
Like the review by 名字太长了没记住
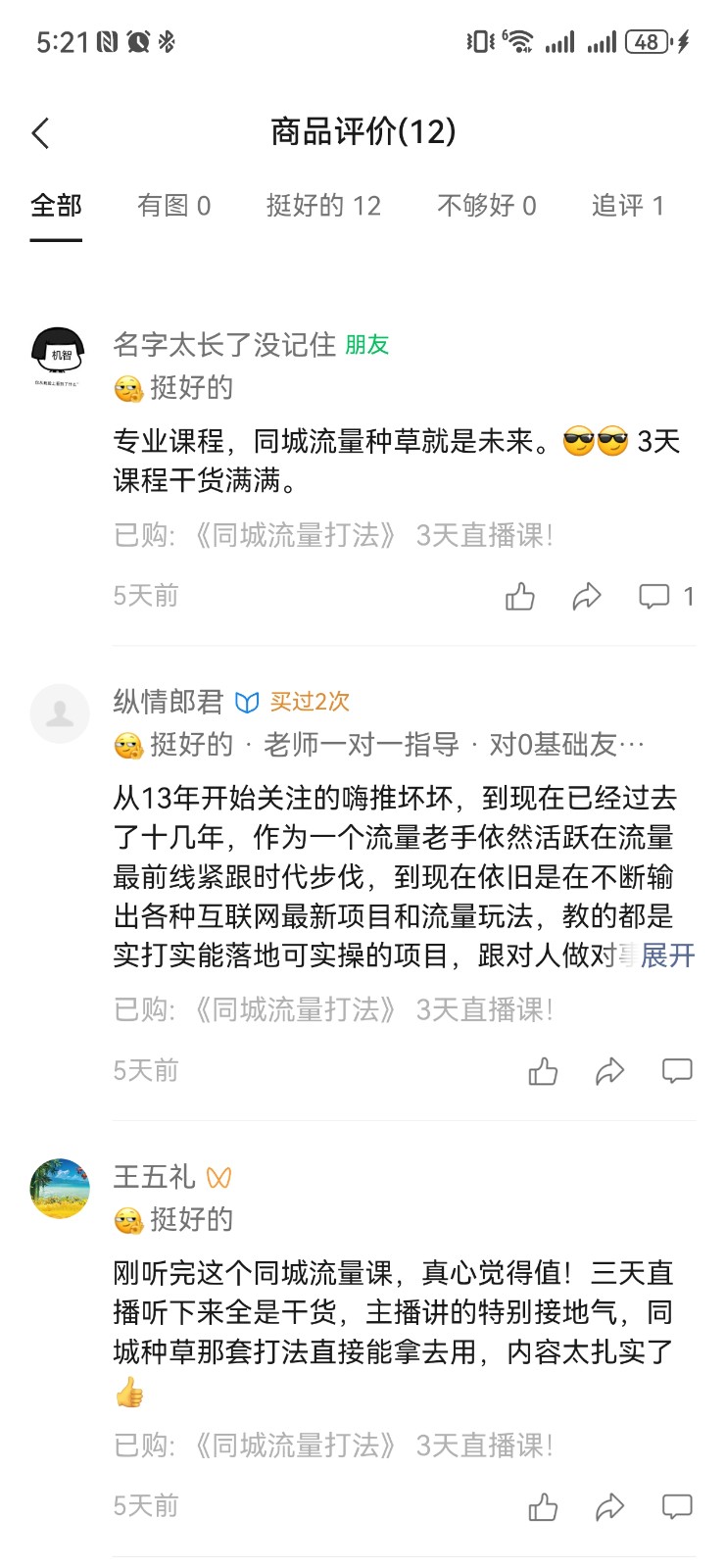(520, 596)
